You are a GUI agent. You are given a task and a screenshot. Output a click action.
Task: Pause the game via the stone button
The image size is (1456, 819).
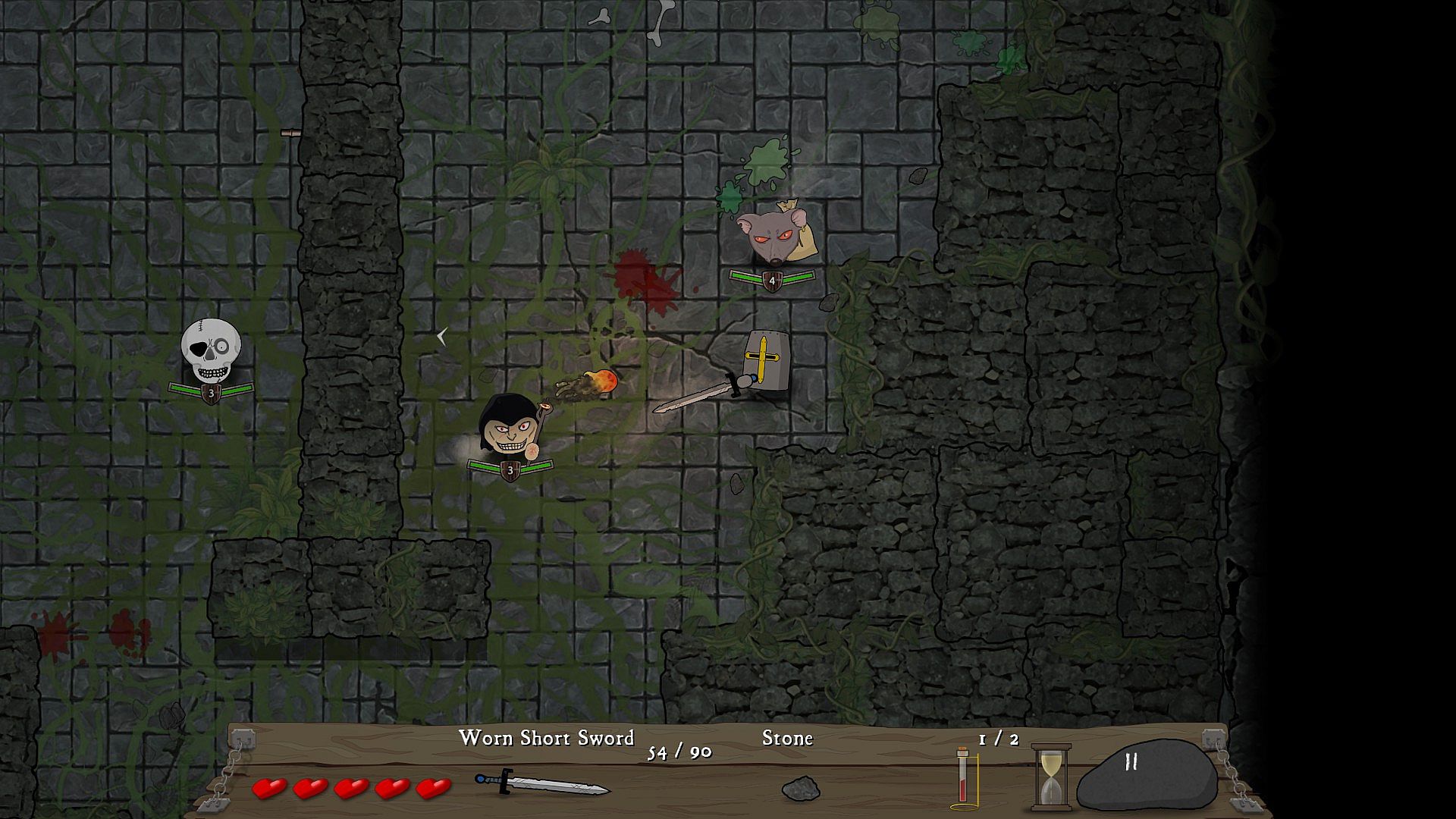point(1145,775)
